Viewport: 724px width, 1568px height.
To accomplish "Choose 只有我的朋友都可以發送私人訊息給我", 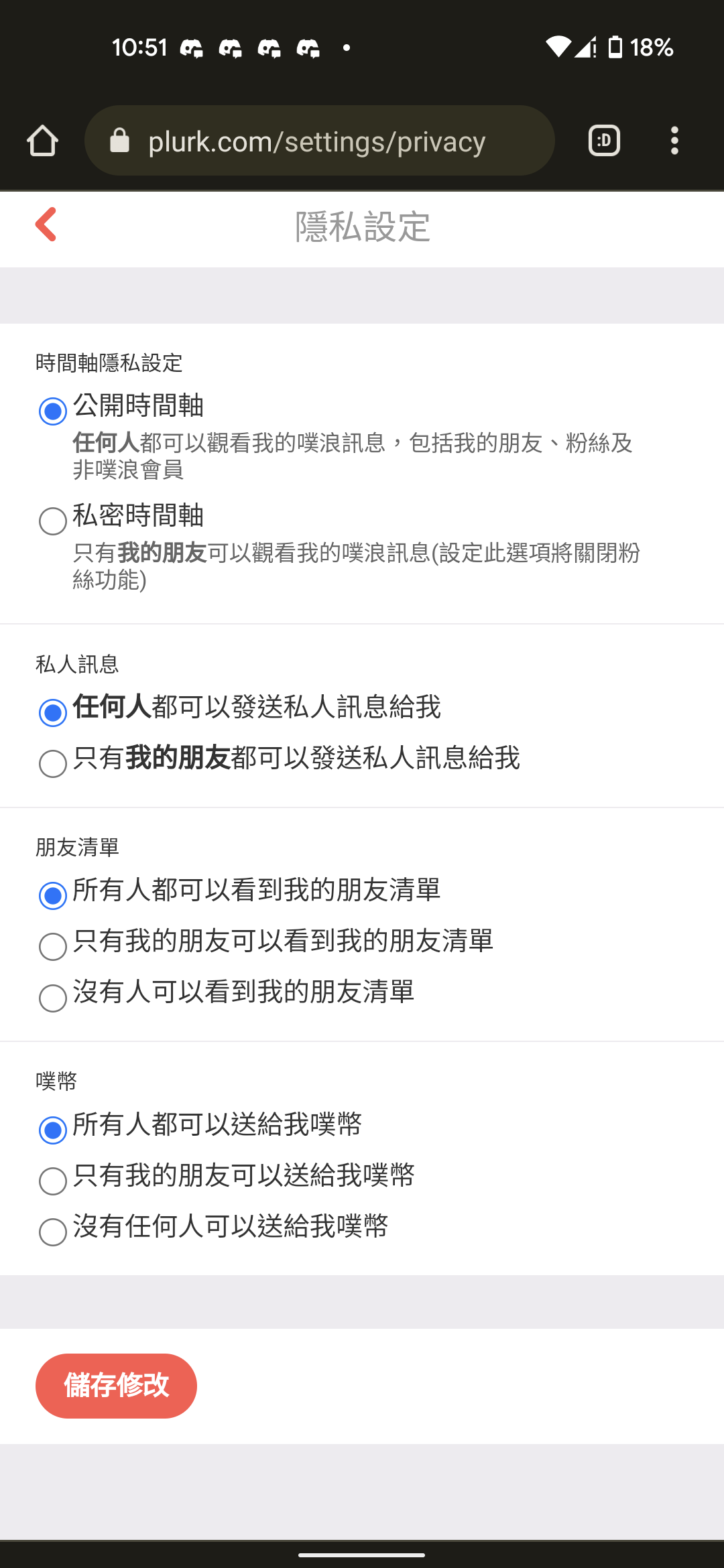I will pyautogui.click(x=53, y=763).
